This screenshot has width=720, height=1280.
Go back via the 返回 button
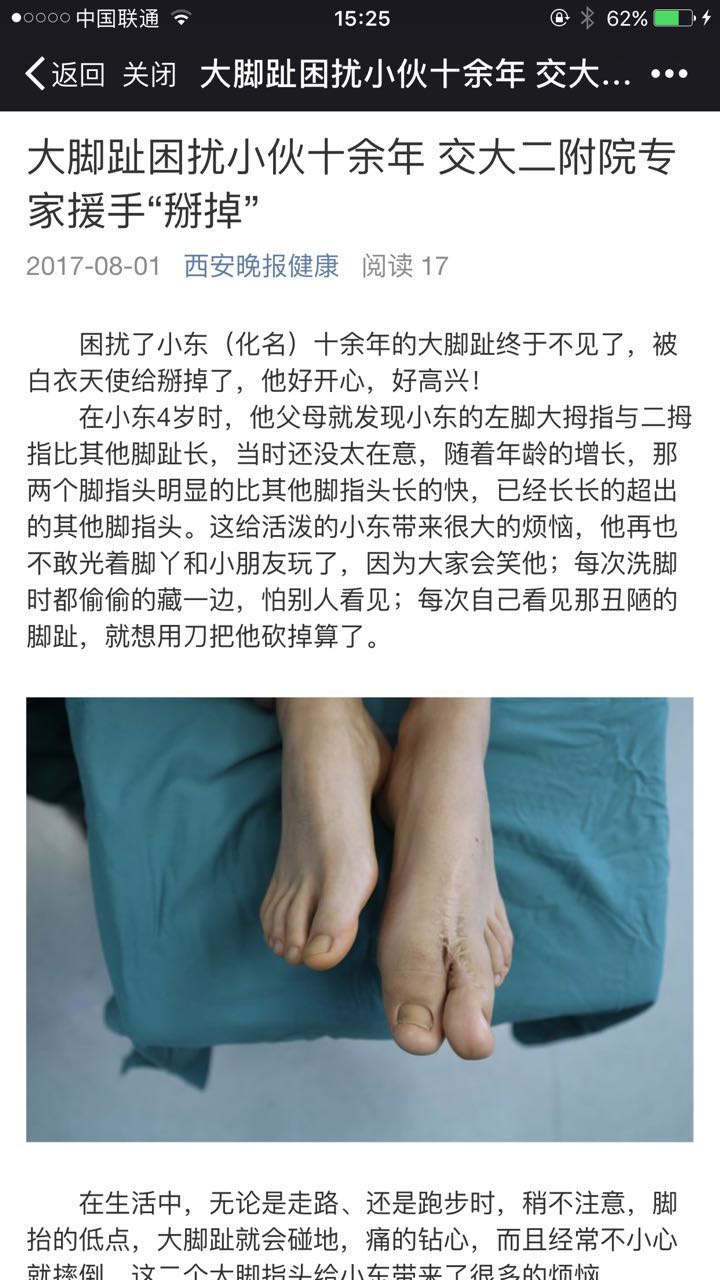(x=65, y=74)
